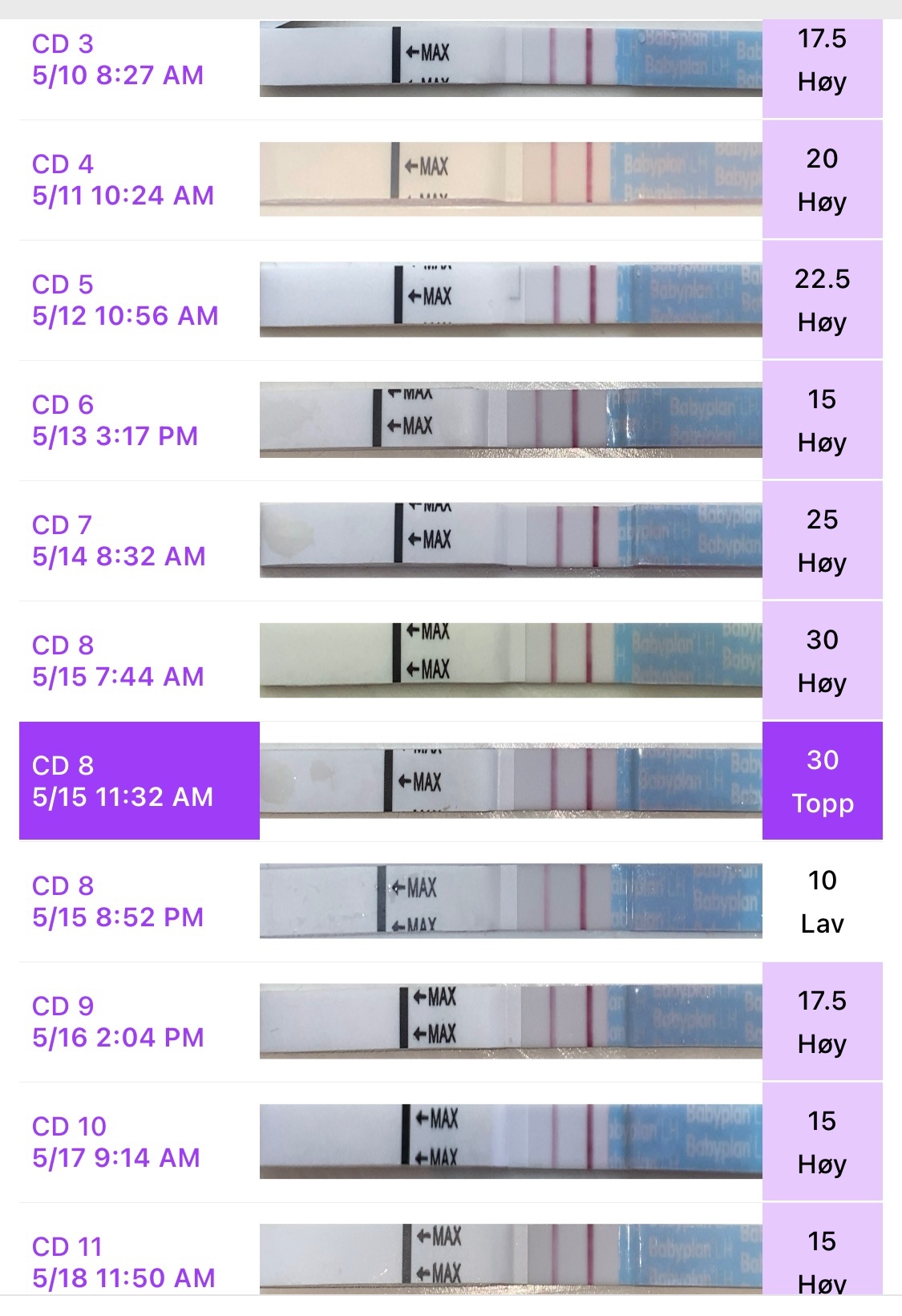This screenshot has width=902, height=1316.
Task: Open the CD 3 test from 5/10 8:27 AM
Action: (x=449, y=60)
